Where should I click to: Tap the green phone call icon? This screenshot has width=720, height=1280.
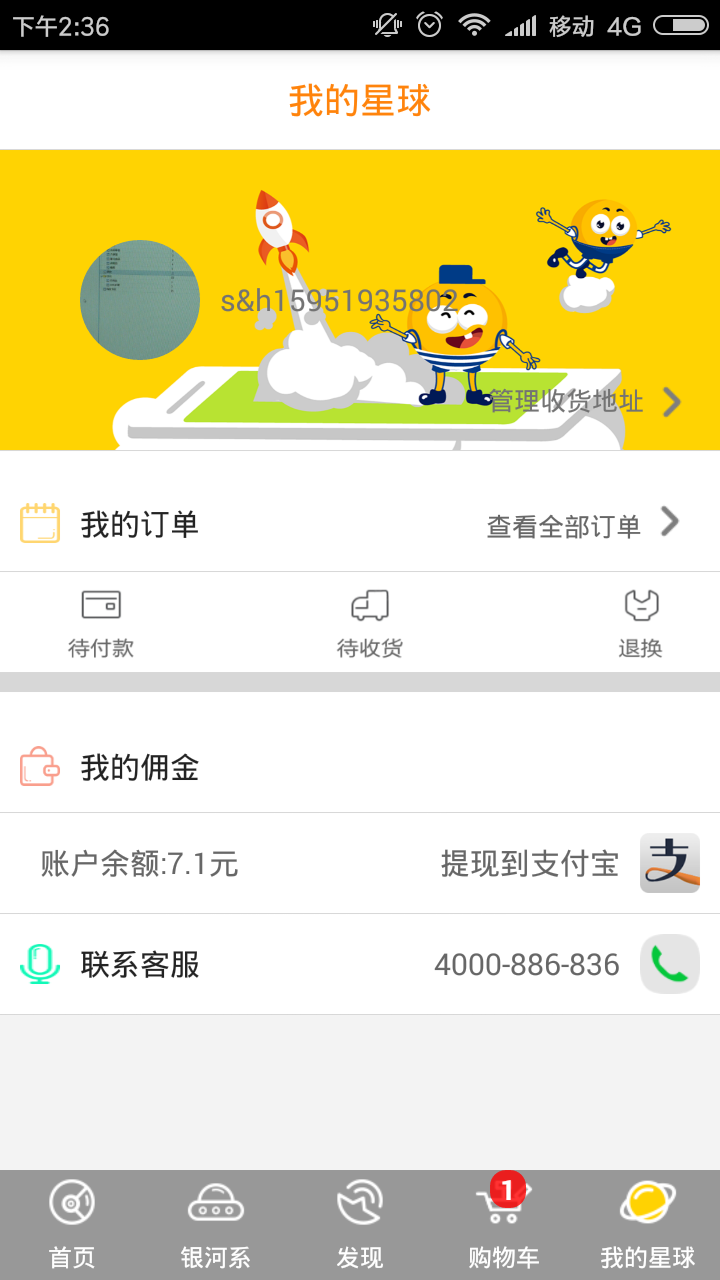click(x=670, y=964)
